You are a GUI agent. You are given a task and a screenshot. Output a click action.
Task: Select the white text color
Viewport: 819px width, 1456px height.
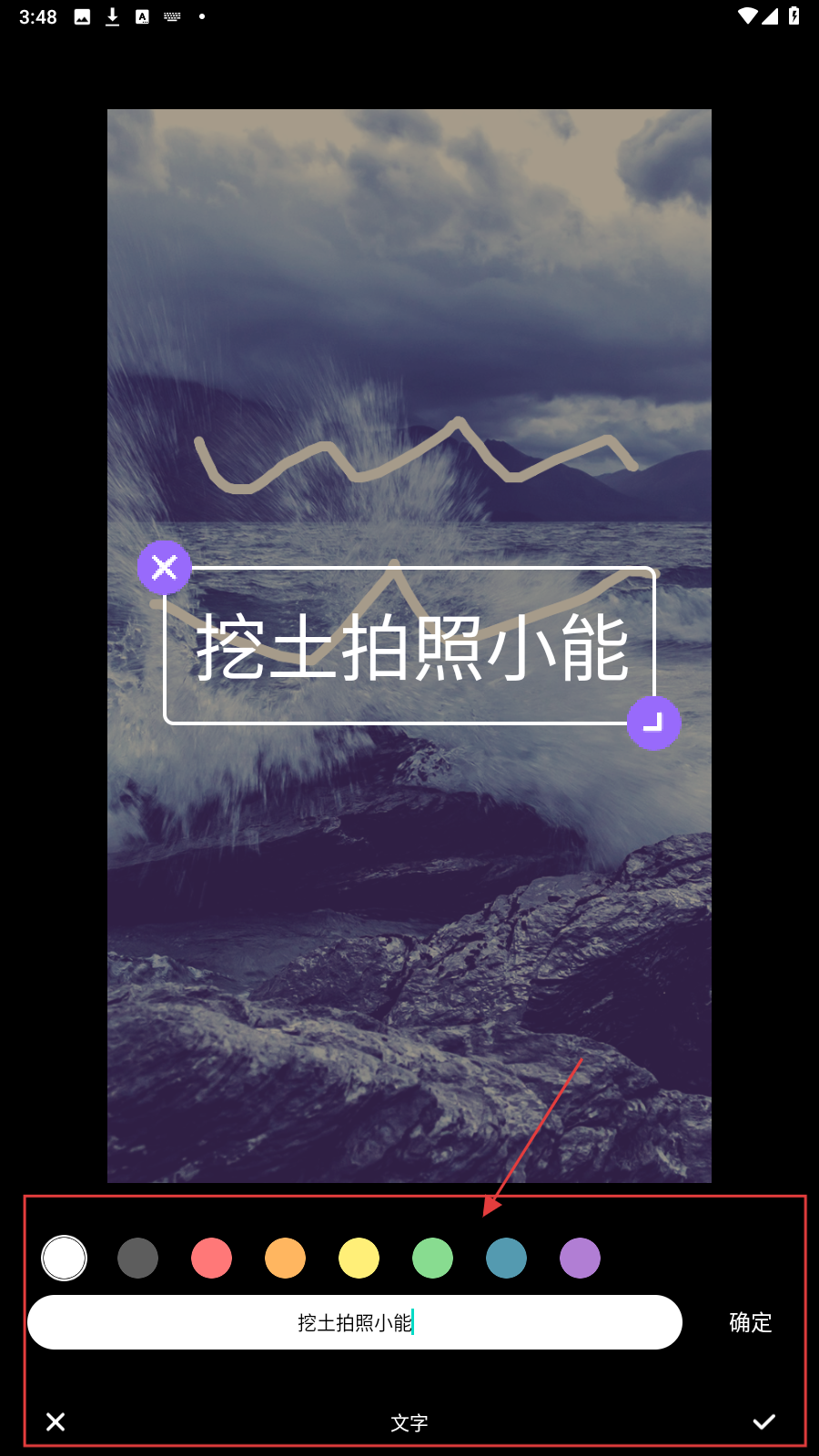click(65, 1259)
